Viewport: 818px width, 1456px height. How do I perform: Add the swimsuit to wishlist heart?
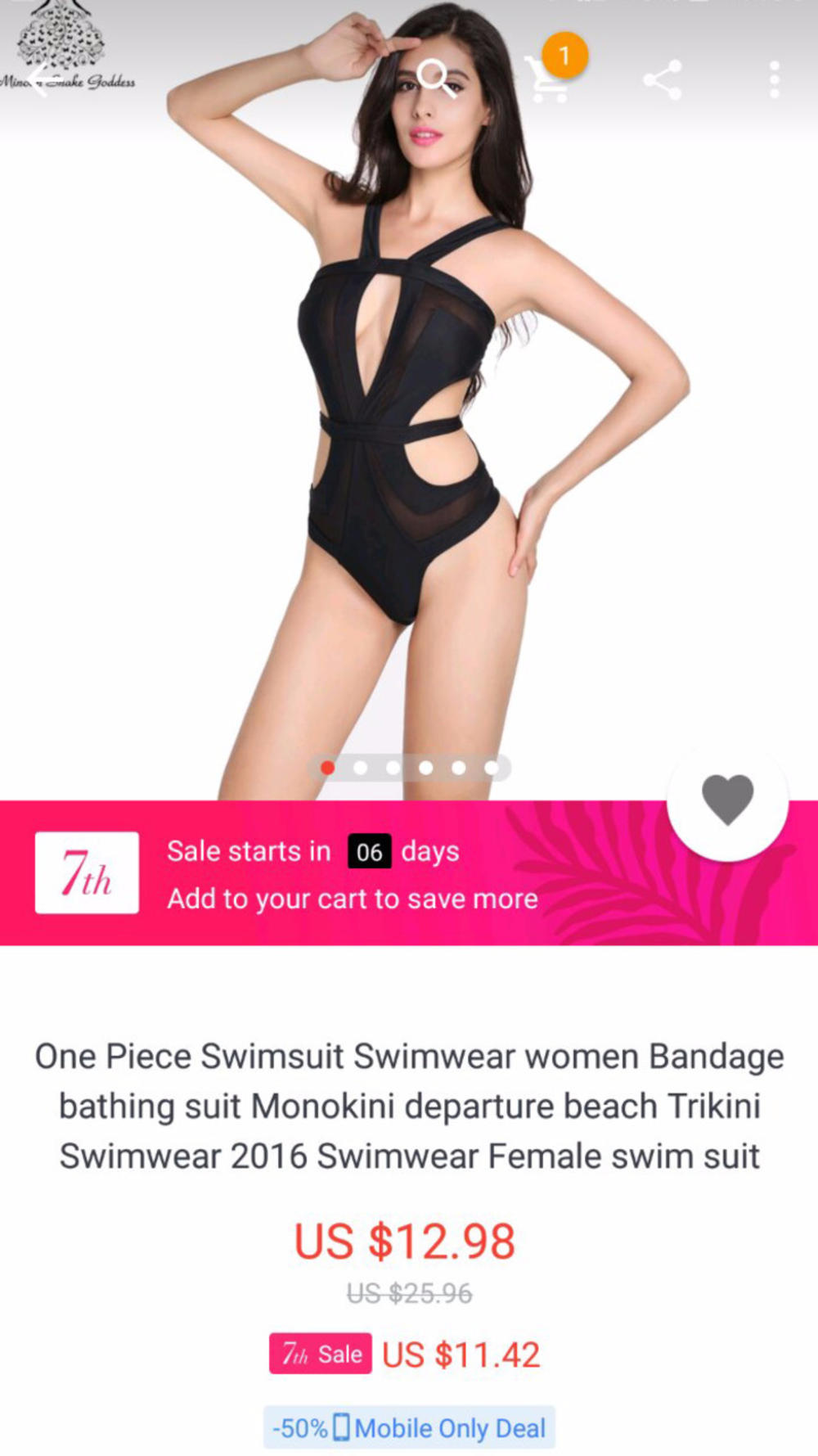(727, 800)
